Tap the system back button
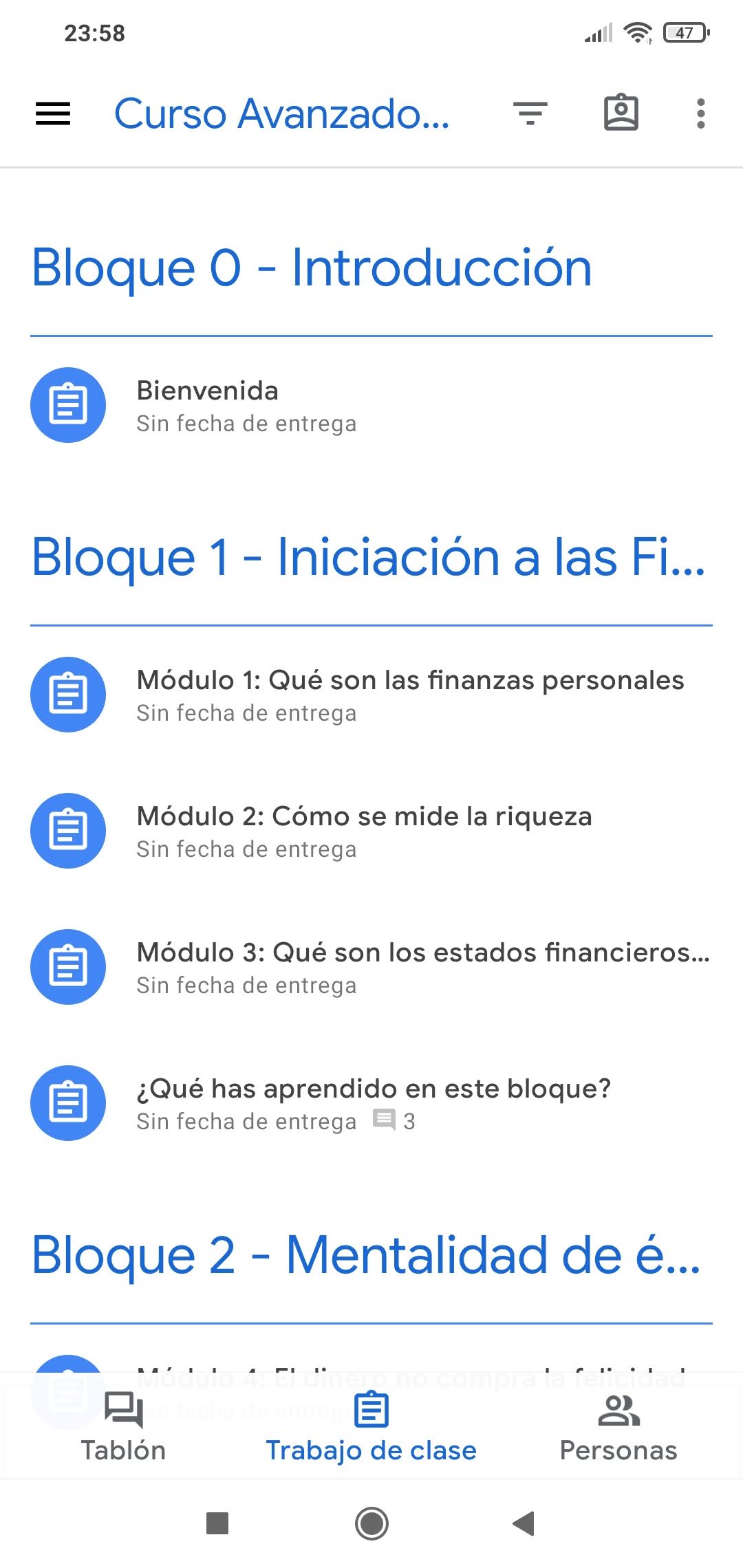 click(524, 1523)
